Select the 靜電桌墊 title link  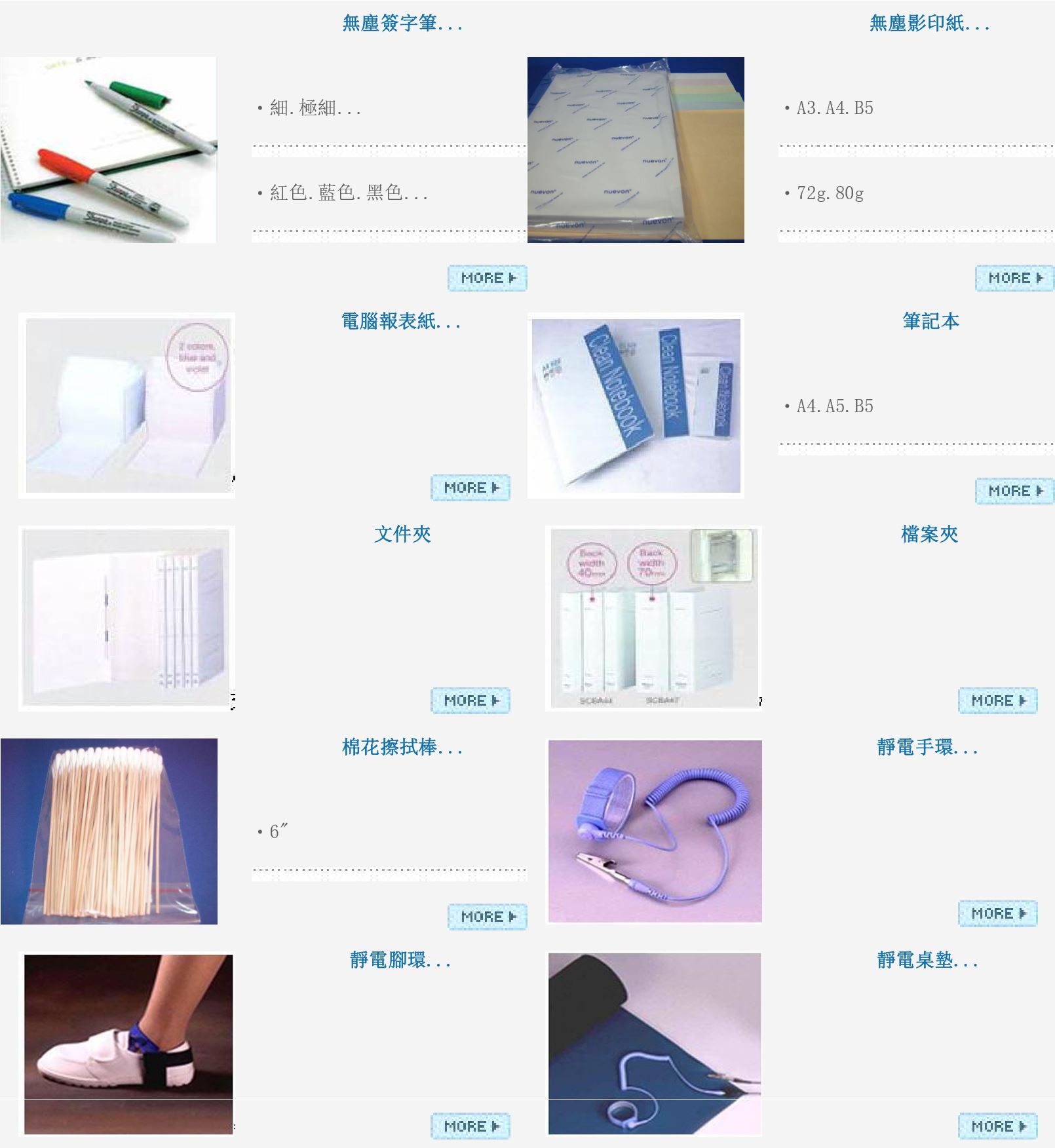[x=927, y=960]
